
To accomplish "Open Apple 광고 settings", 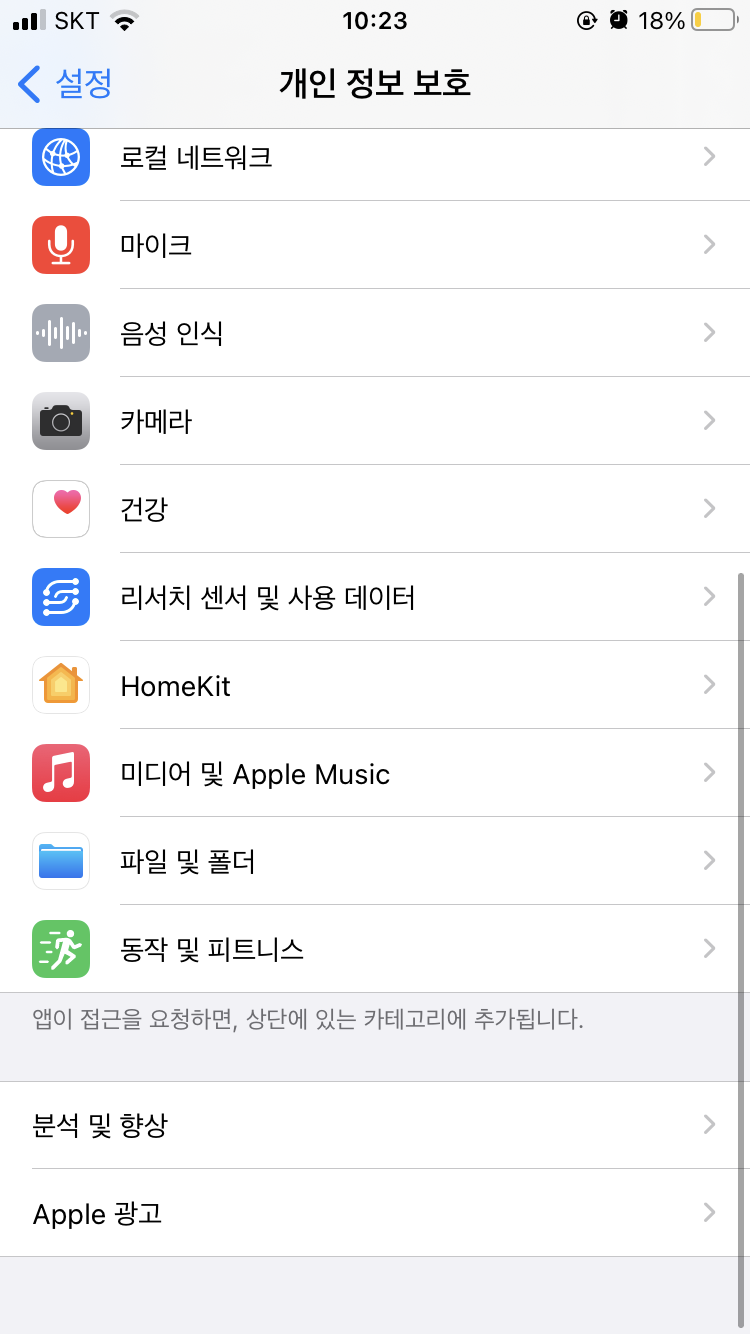I will (x=375, y=1213).
